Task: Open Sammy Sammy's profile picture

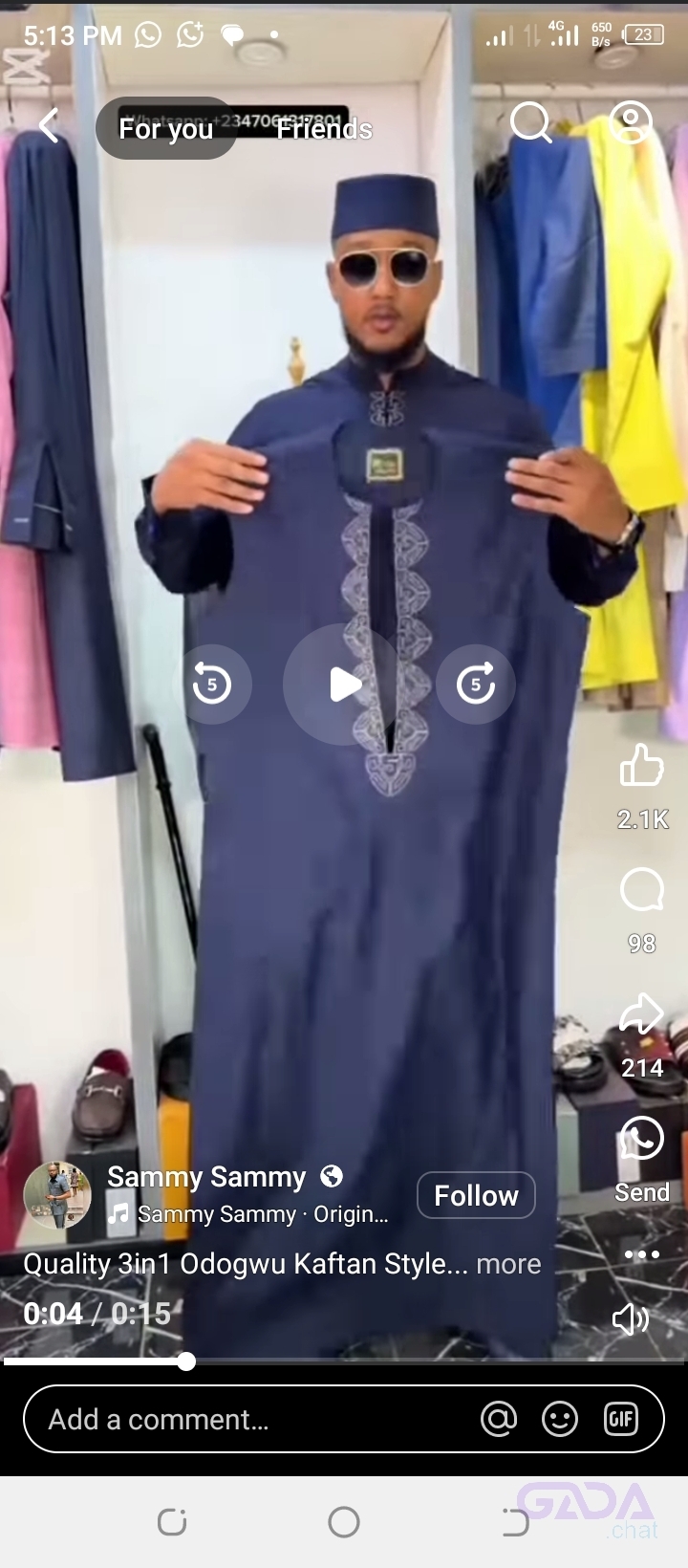Action: pos(57,1195)
